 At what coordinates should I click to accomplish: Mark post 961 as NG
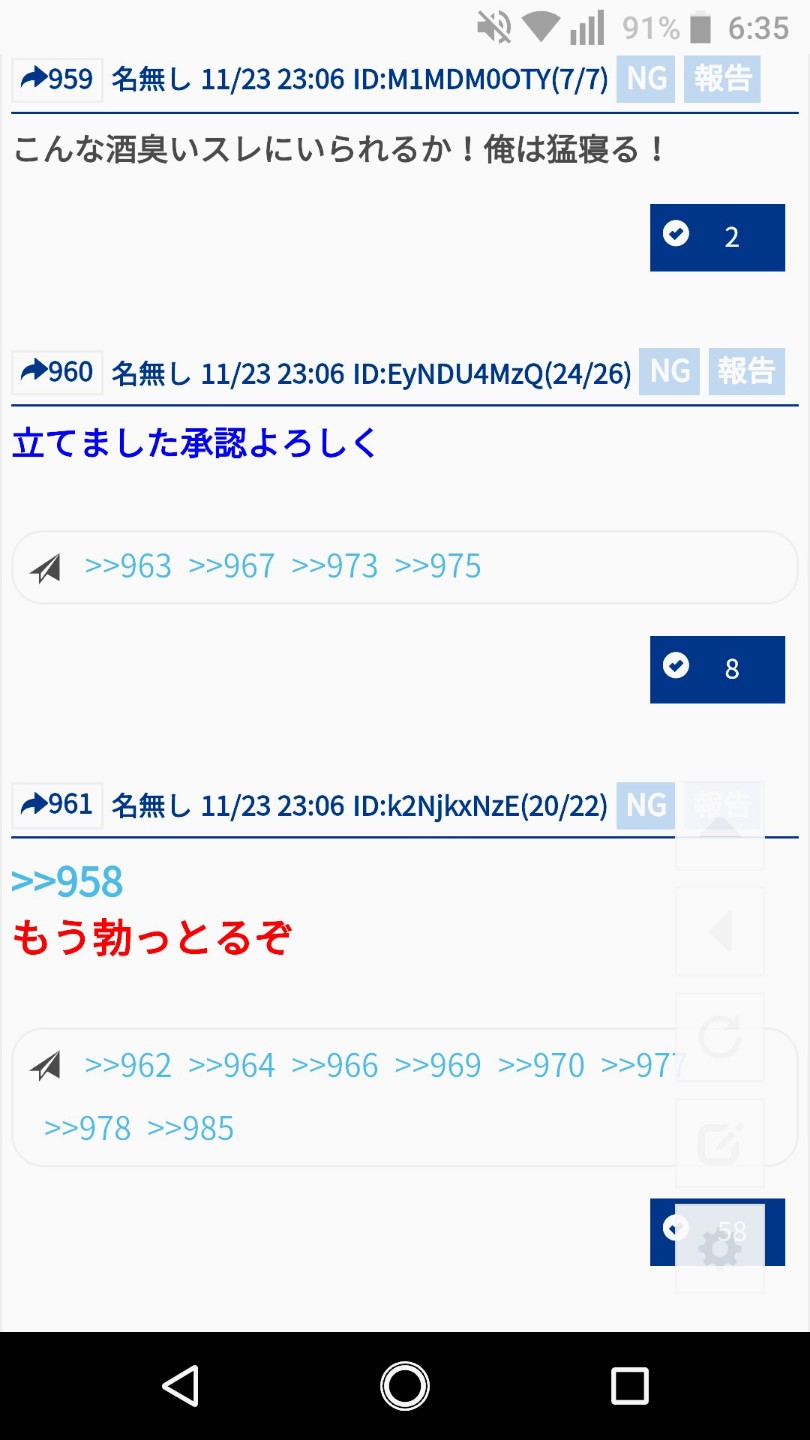(x=646, y=804)
